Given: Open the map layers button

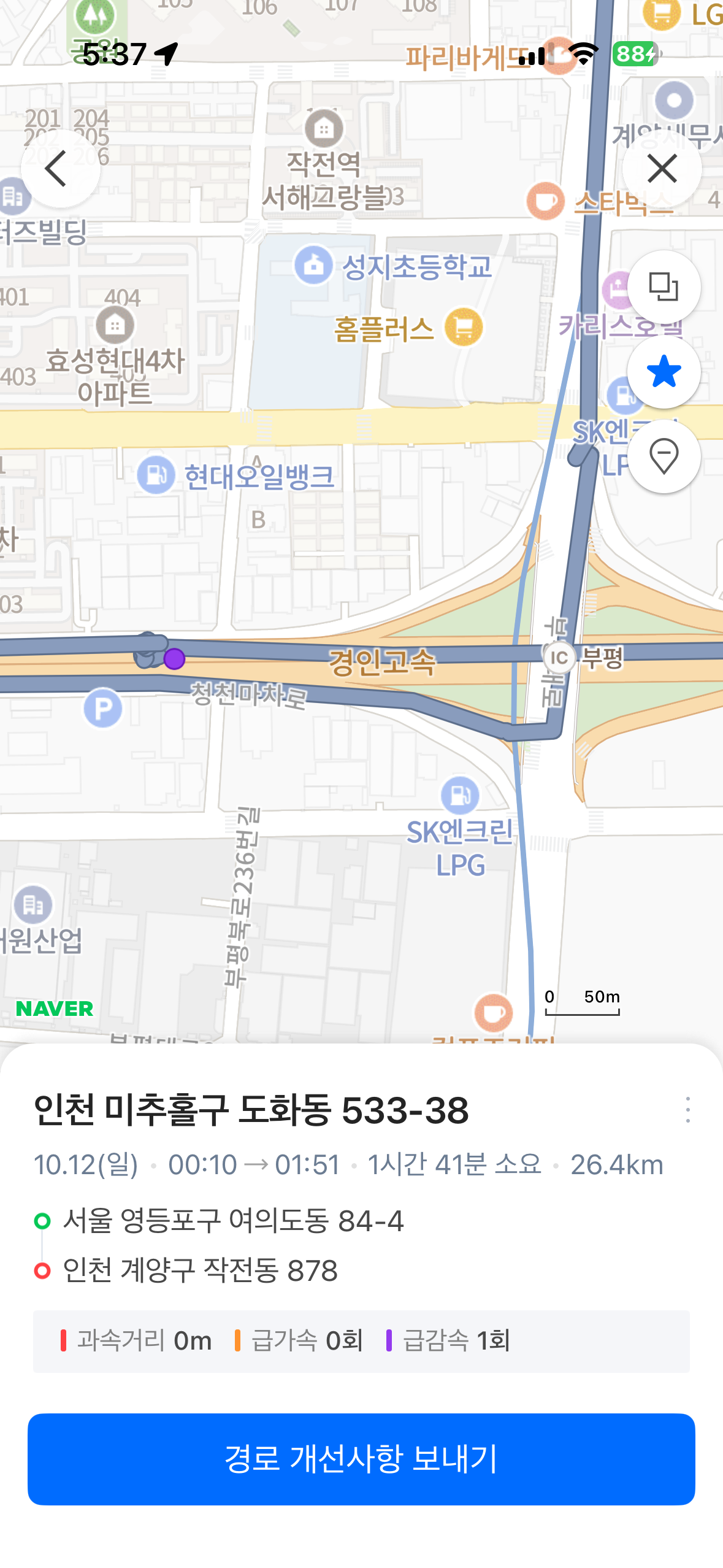Looking at the screenshot, I should (664, 286).
